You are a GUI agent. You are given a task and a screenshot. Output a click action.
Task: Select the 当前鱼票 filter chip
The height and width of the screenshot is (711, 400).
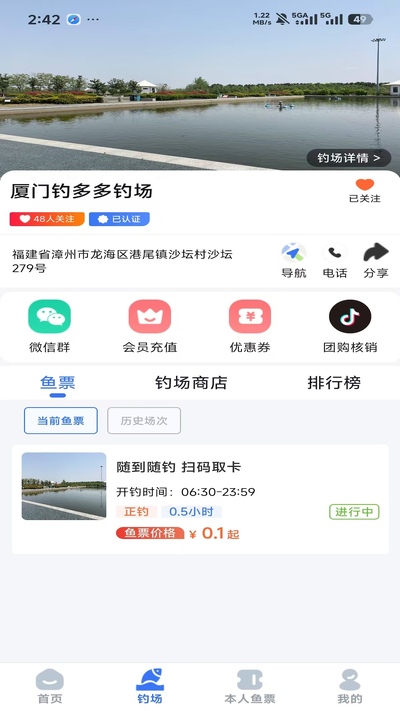point(61,421)
